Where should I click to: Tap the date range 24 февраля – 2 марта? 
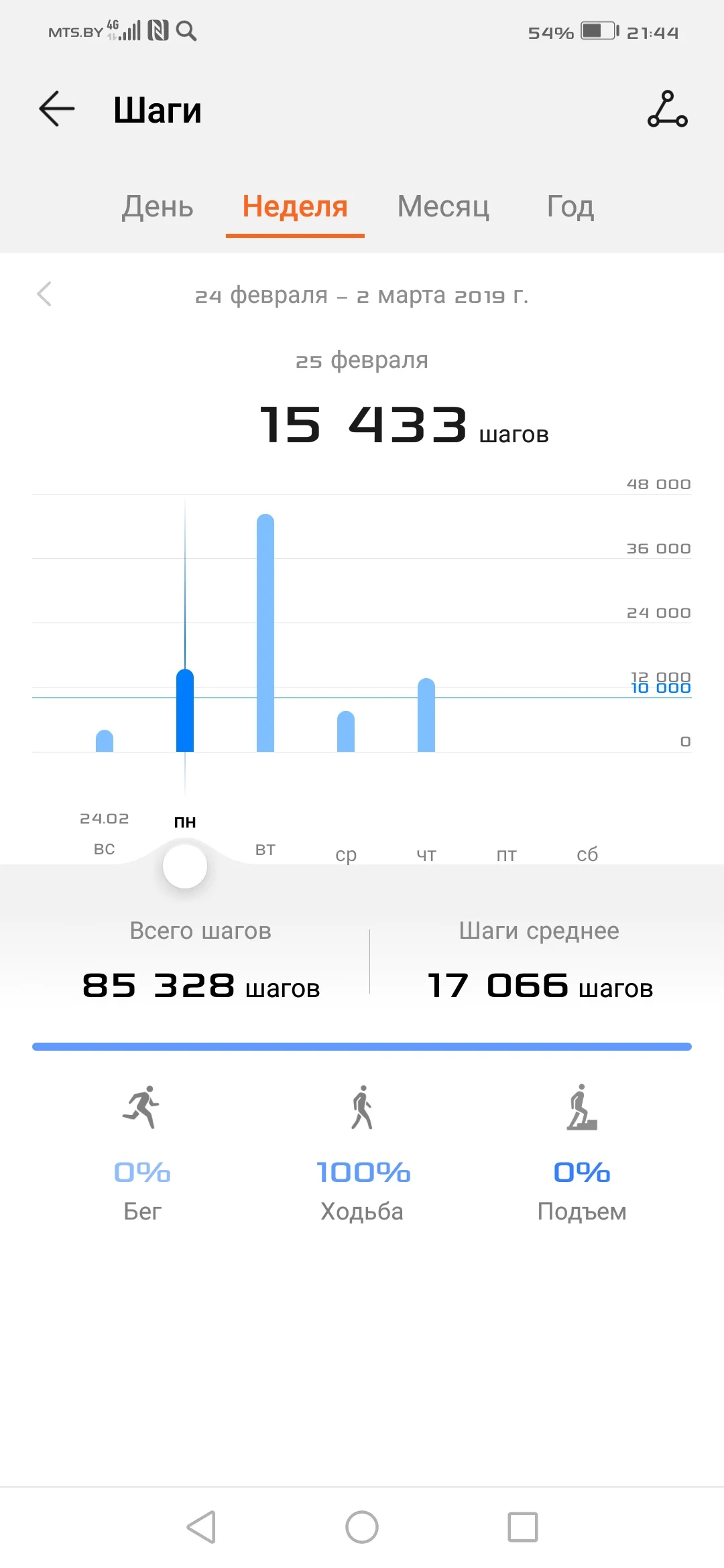pyautogui.click(x=362, y=295)
